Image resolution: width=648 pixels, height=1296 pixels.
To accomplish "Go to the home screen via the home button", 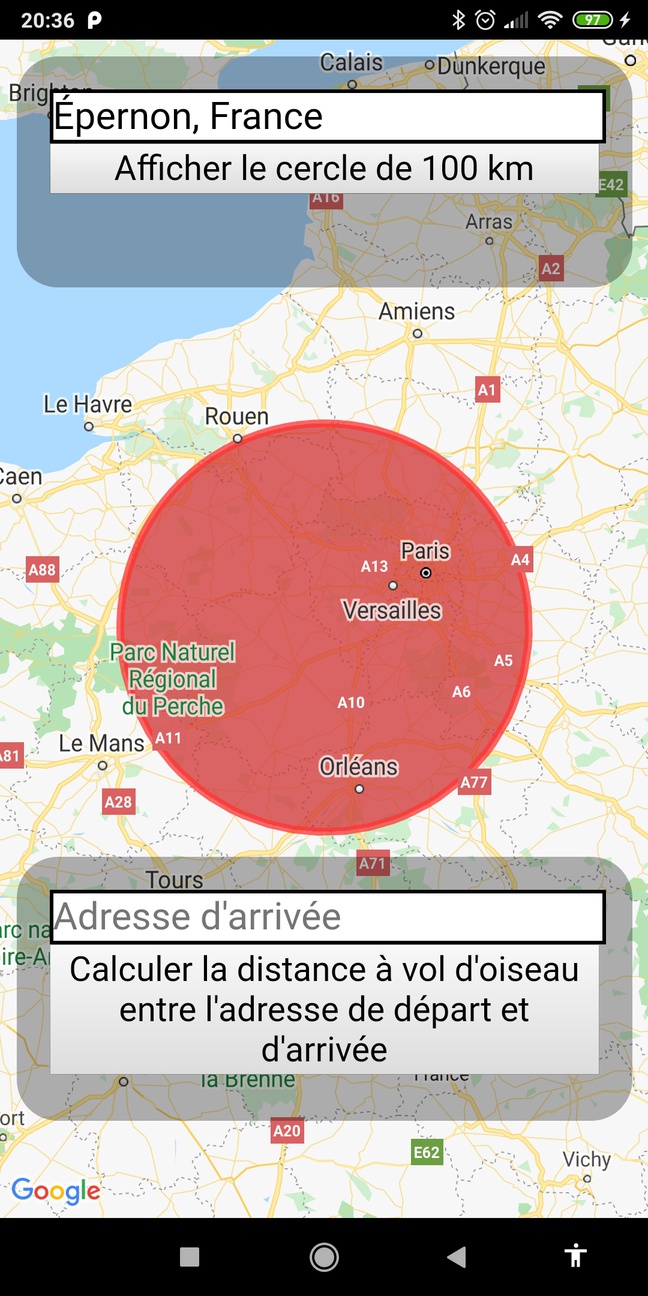I will [324, 1257].
